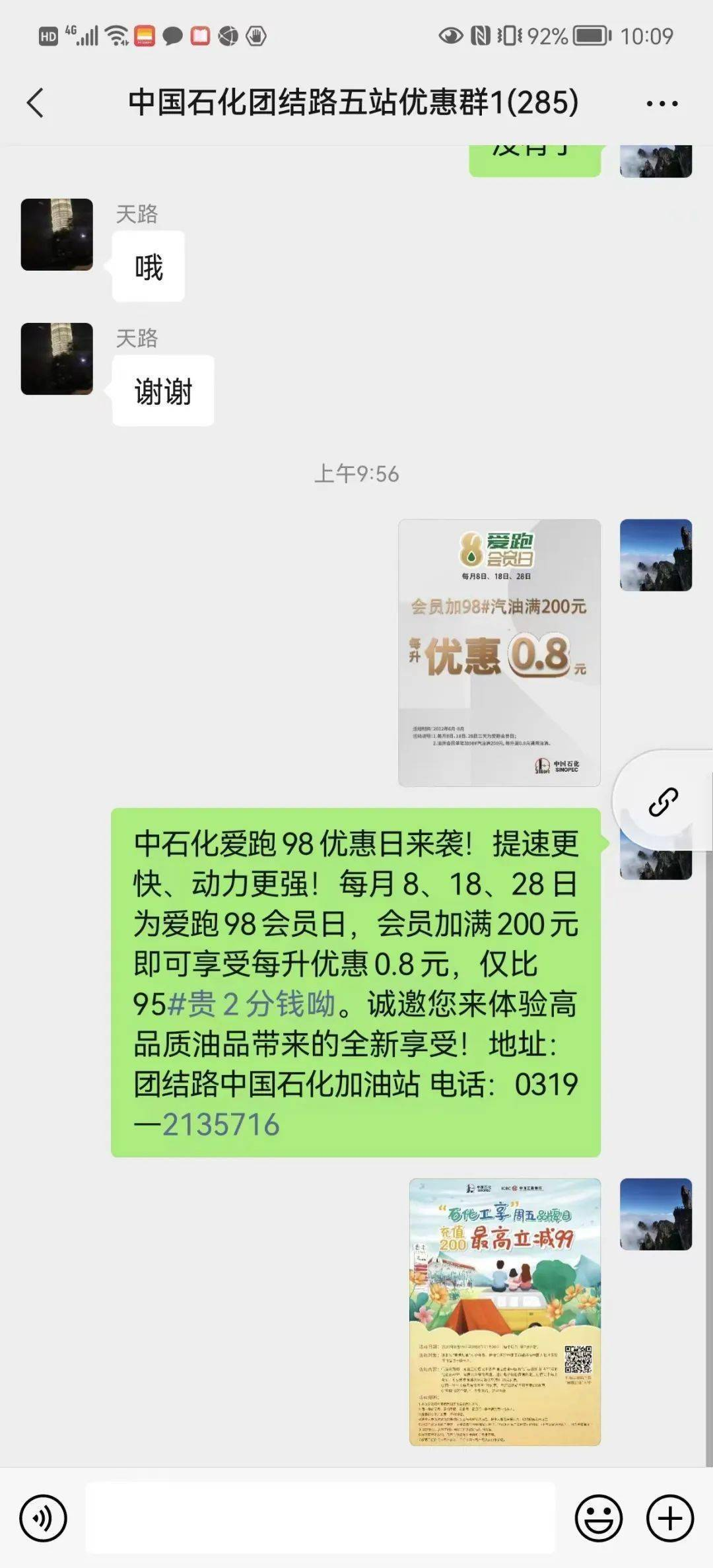Open the 爱跑会员日 promo image

[499, 652]
